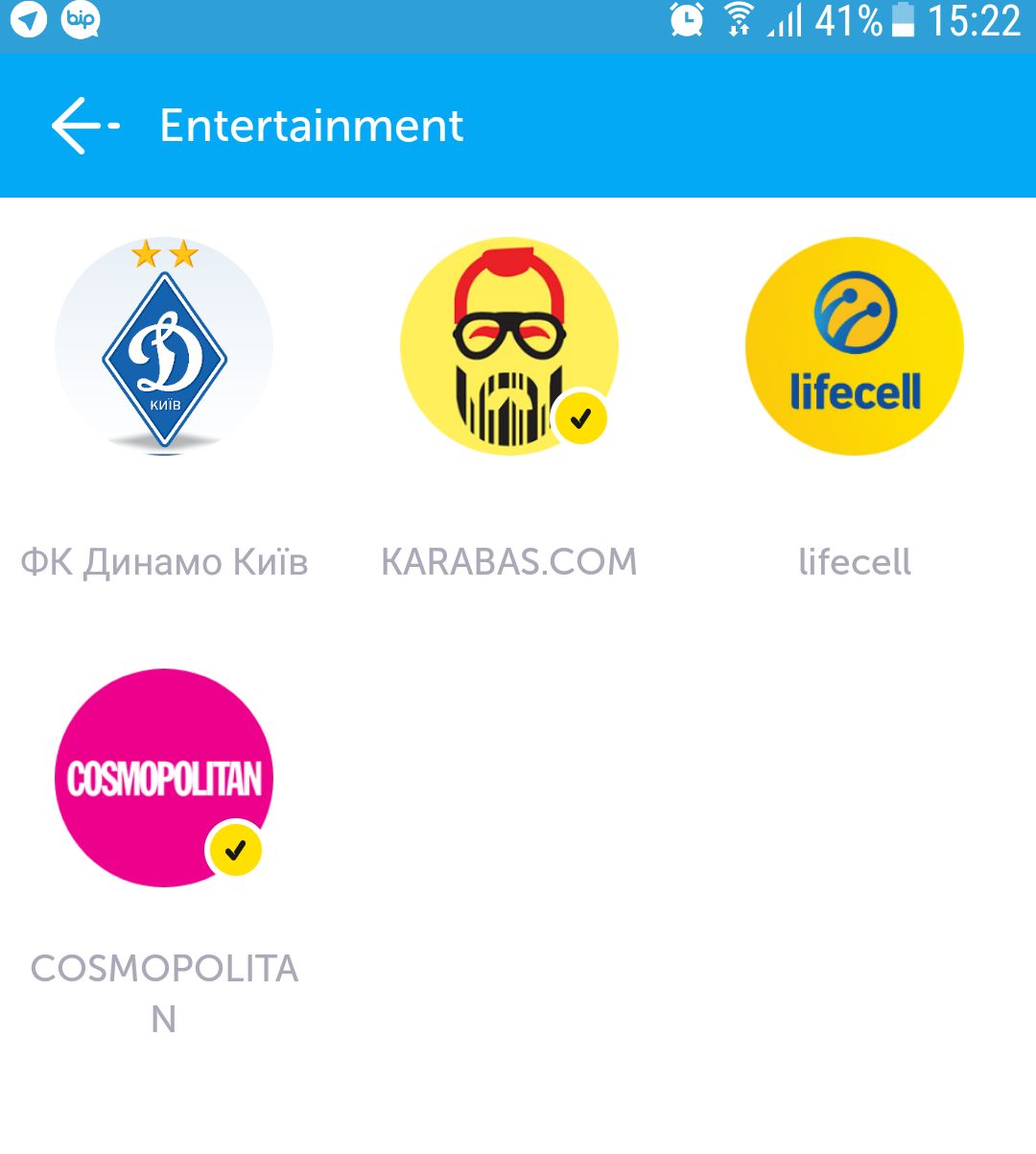Select the KARABAS.COM channel
This screenshot has height=1154, width=1036.
[508, 345]
